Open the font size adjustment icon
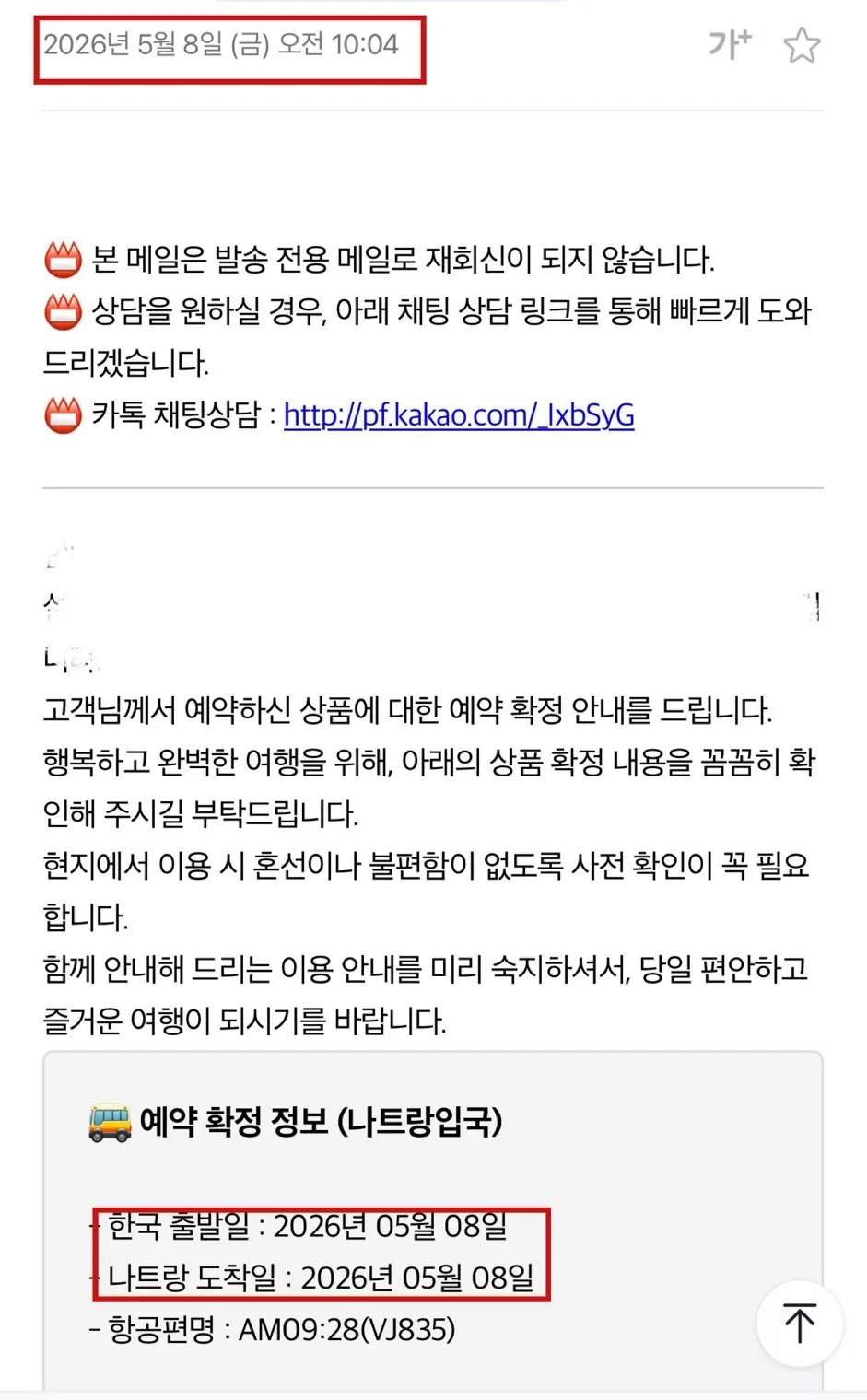 pyautogui.click(x=730, y=43)
